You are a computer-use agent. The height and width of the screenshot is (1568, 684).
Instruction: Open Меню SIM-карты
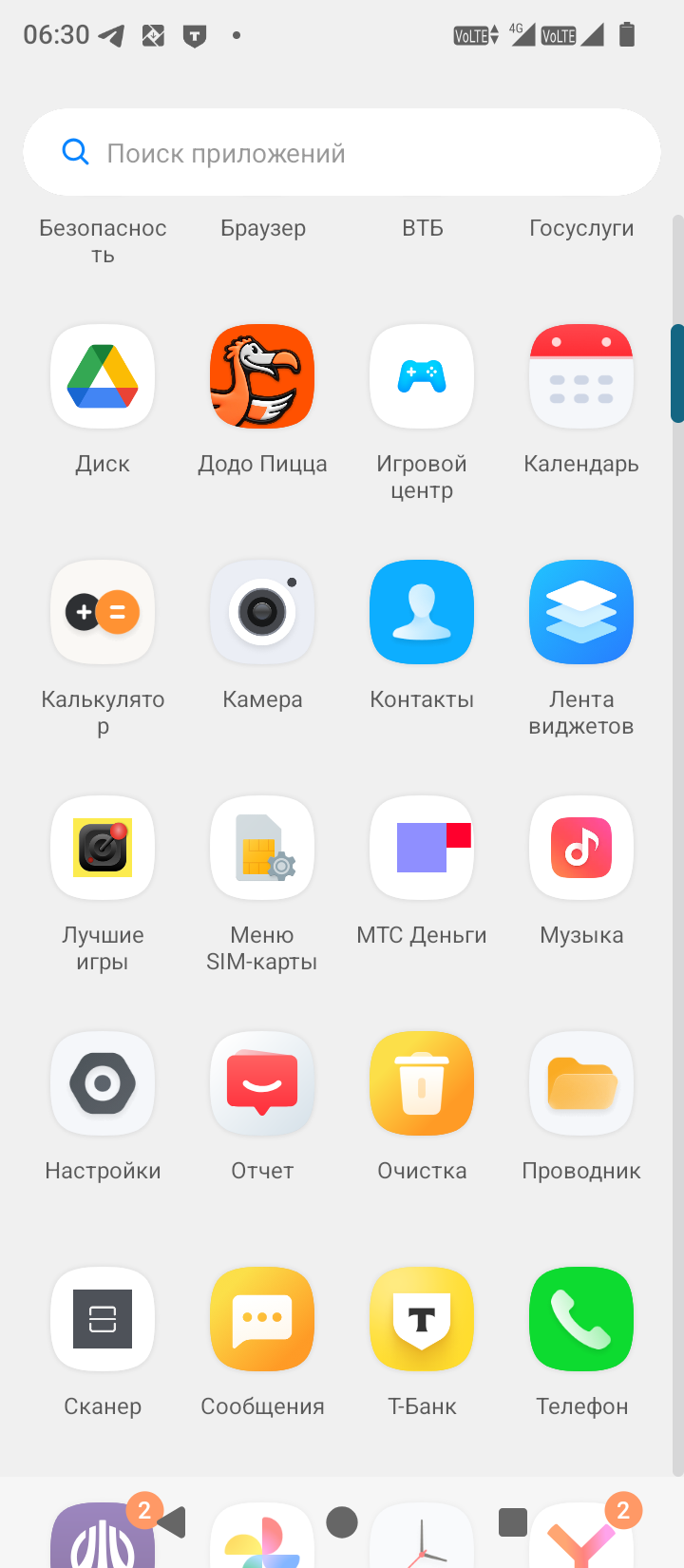(262, 848)
